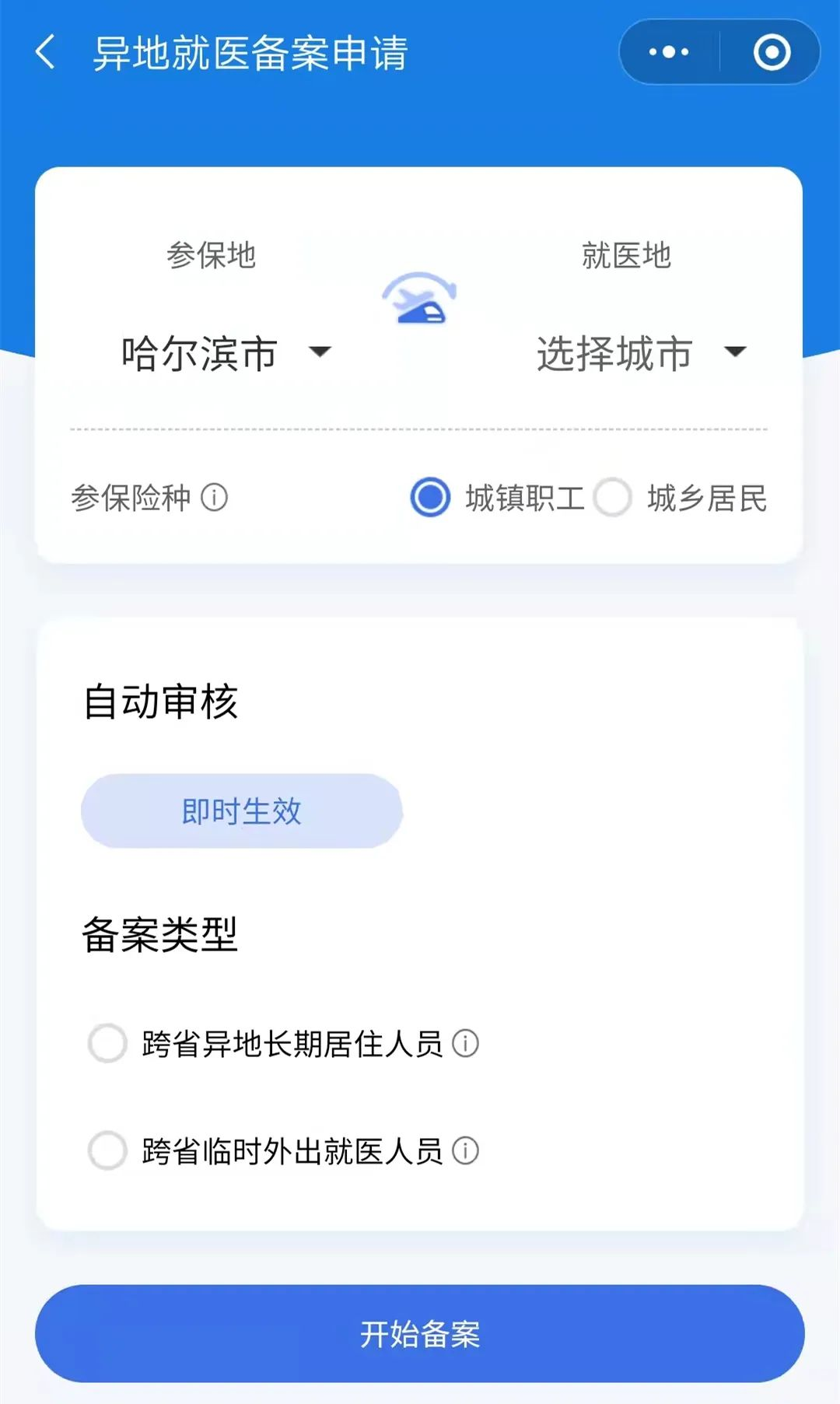Screen dimensions: 840x1404
Task: Tap the 开始备案 button
Action: (x=420, y=1333)
